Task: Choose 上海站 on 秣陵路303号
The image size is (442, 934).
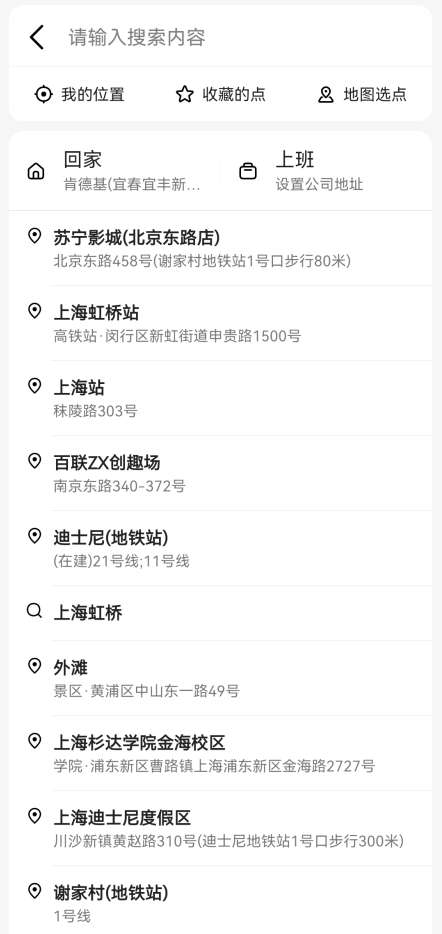Action: point(220,398)
